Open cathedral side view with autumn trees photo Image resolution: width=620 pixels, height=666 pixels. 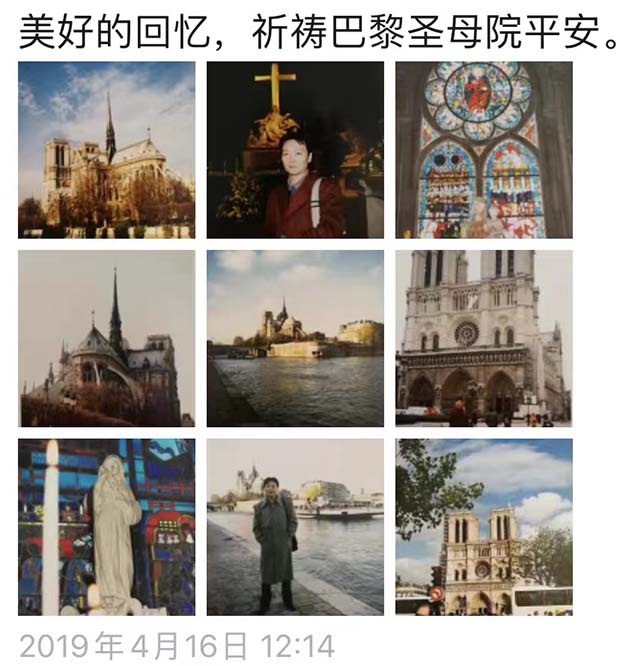(106, 149)
